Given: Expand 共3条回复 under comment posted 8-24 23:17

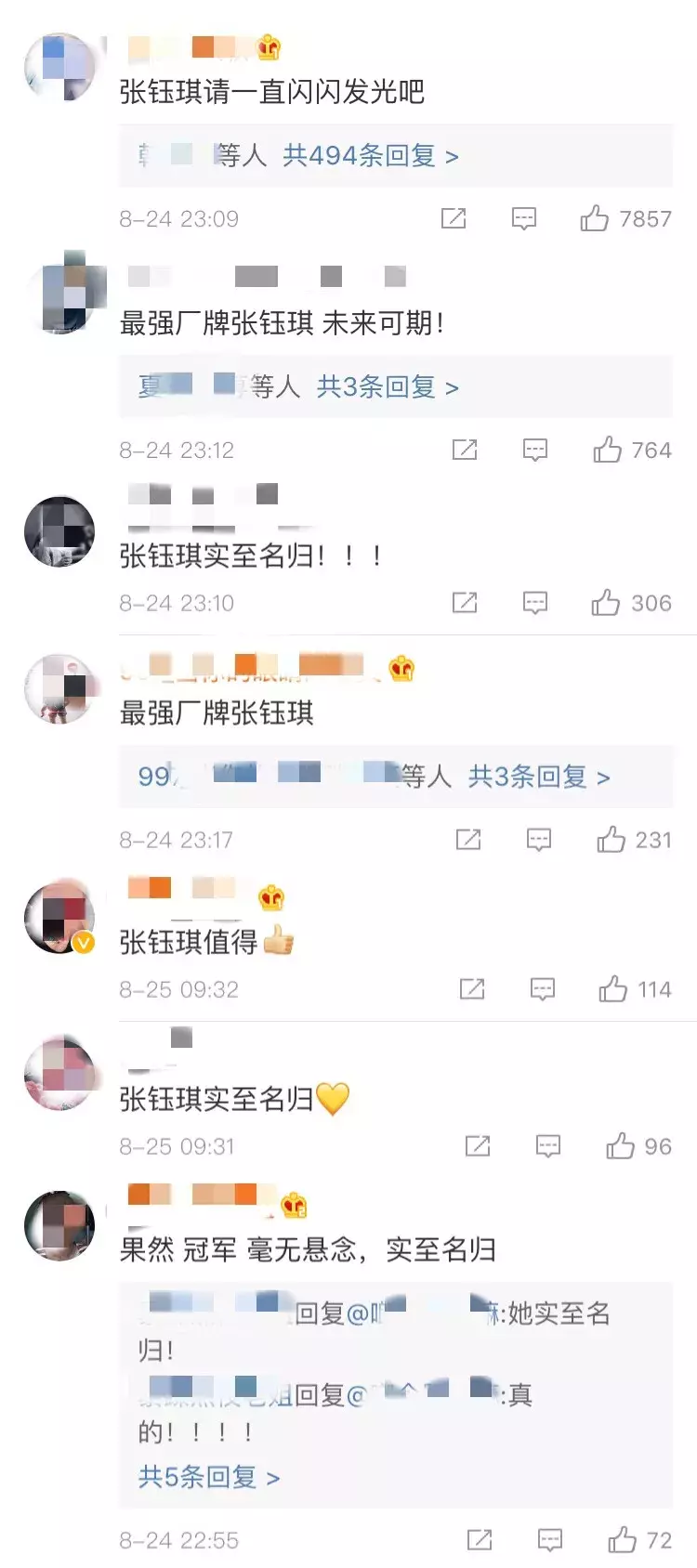Looking at the screenshot, I should pyautogui.click(x=538, y=777).
